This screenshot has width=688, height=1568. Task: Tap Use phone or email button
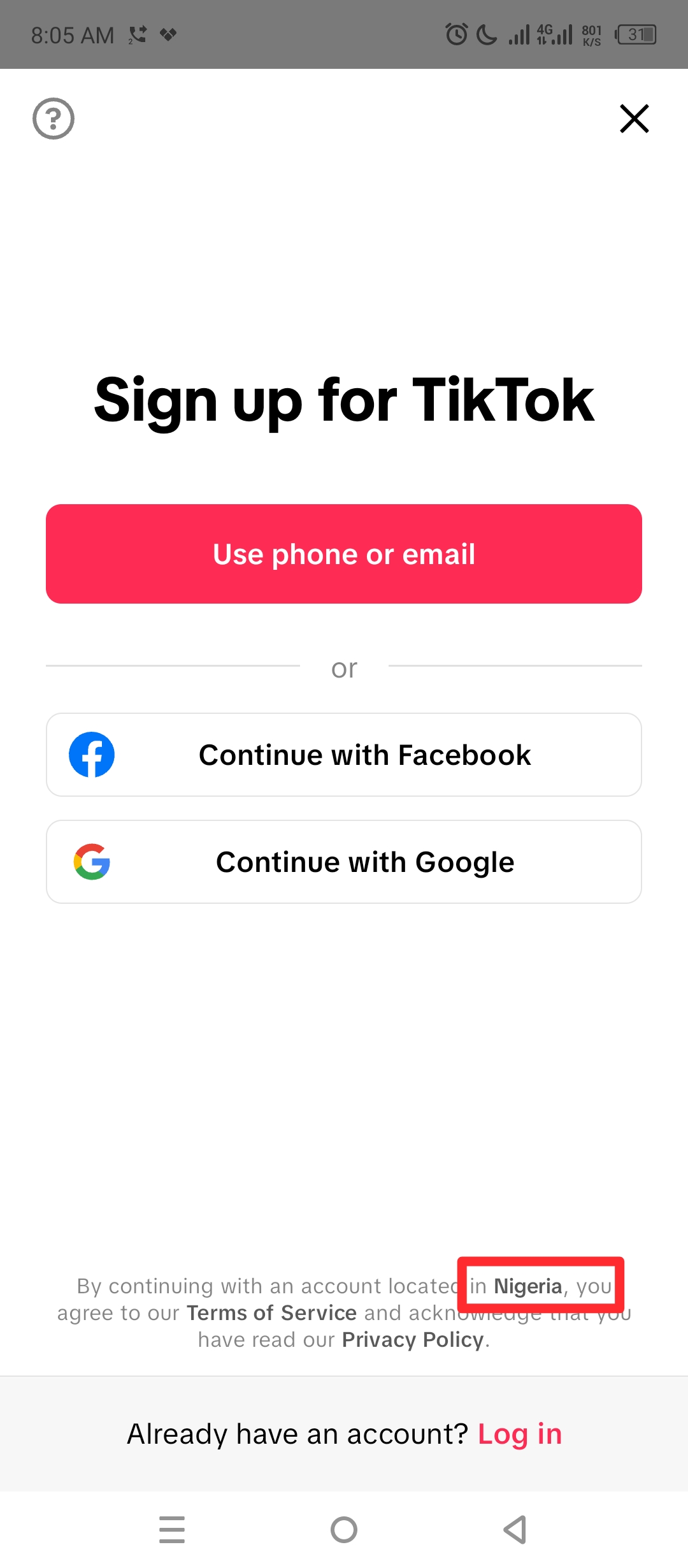(x=344, y=554)
